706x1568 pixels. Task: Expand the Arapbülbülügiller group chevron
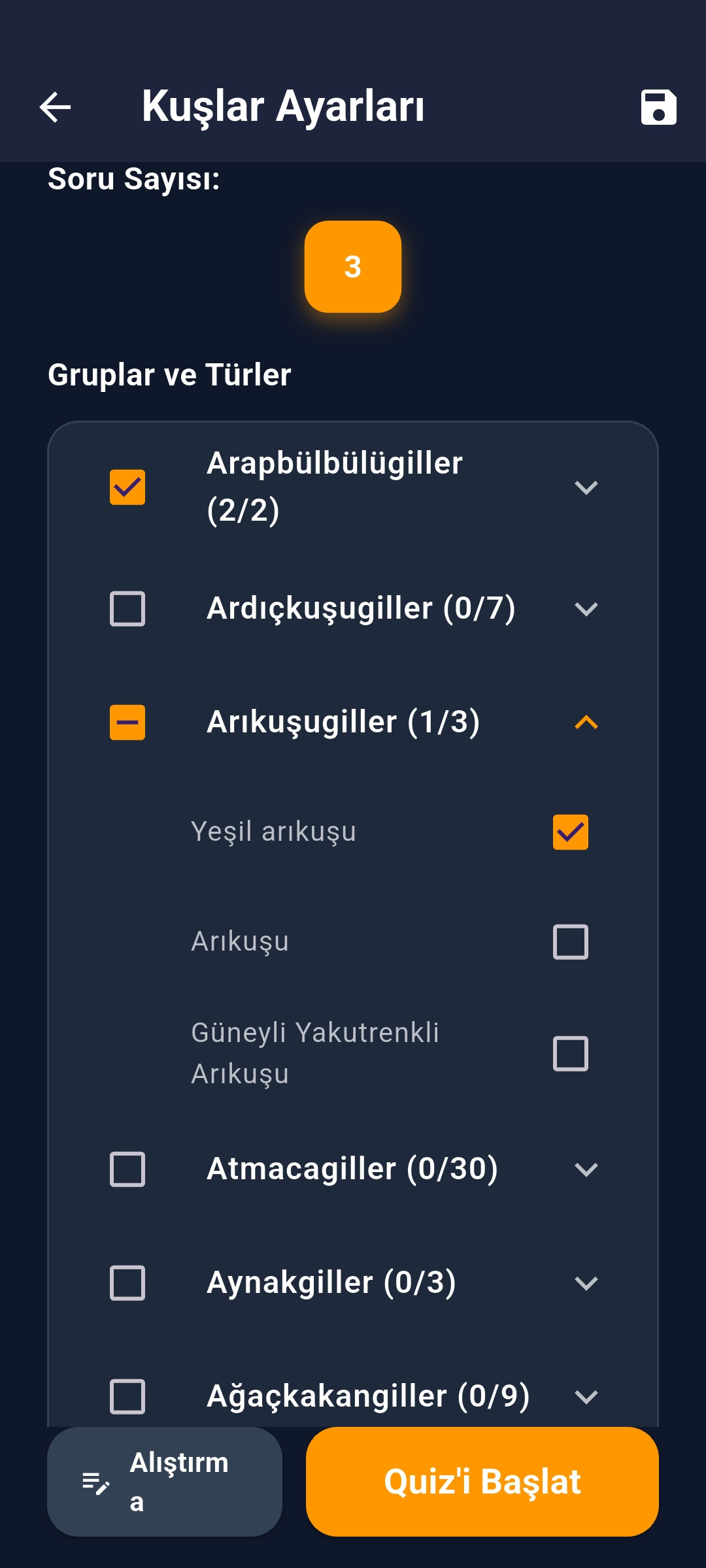(x=586, y=487)
